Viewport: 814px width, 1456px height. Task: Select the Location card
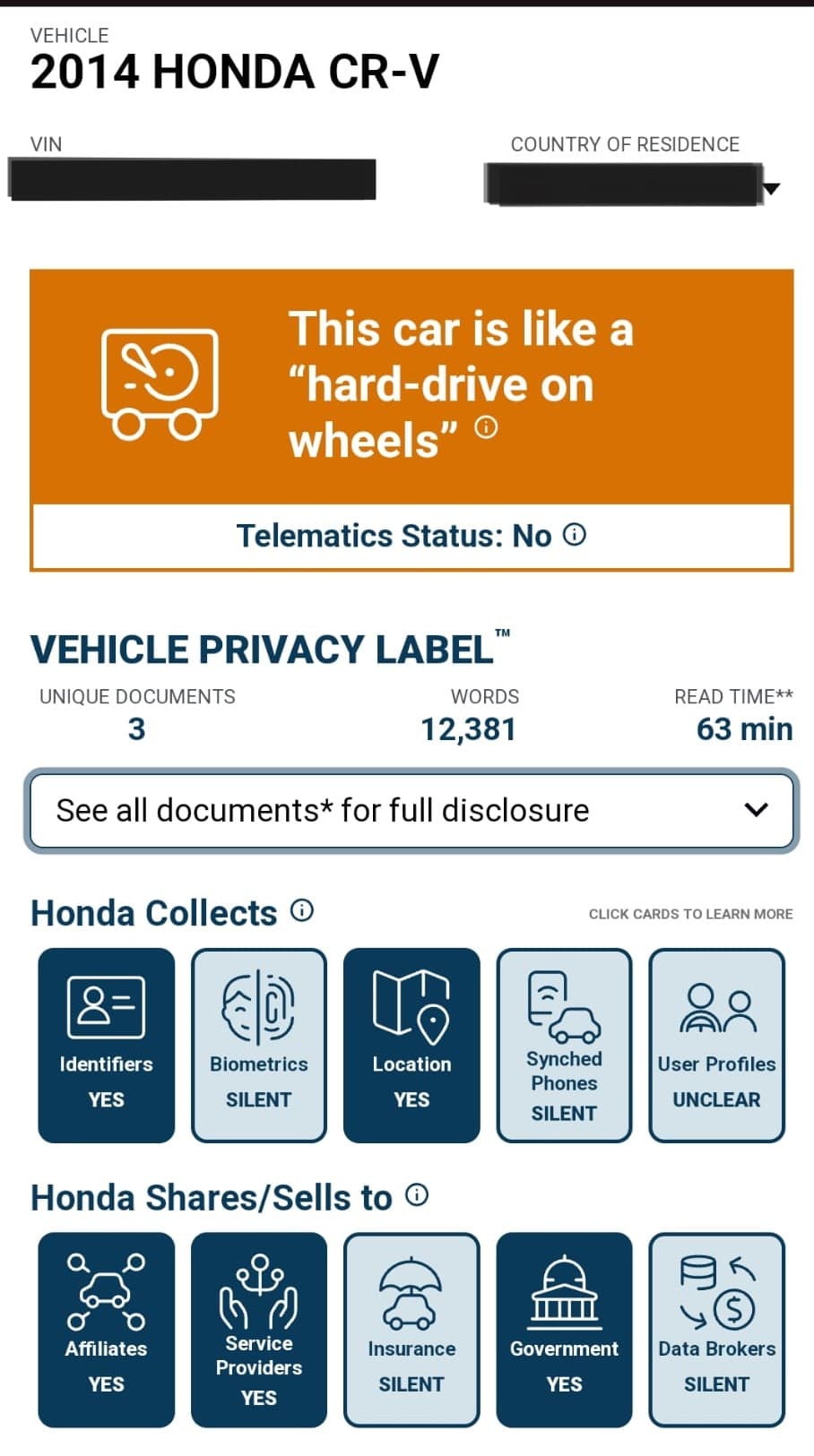[411, 1046]
